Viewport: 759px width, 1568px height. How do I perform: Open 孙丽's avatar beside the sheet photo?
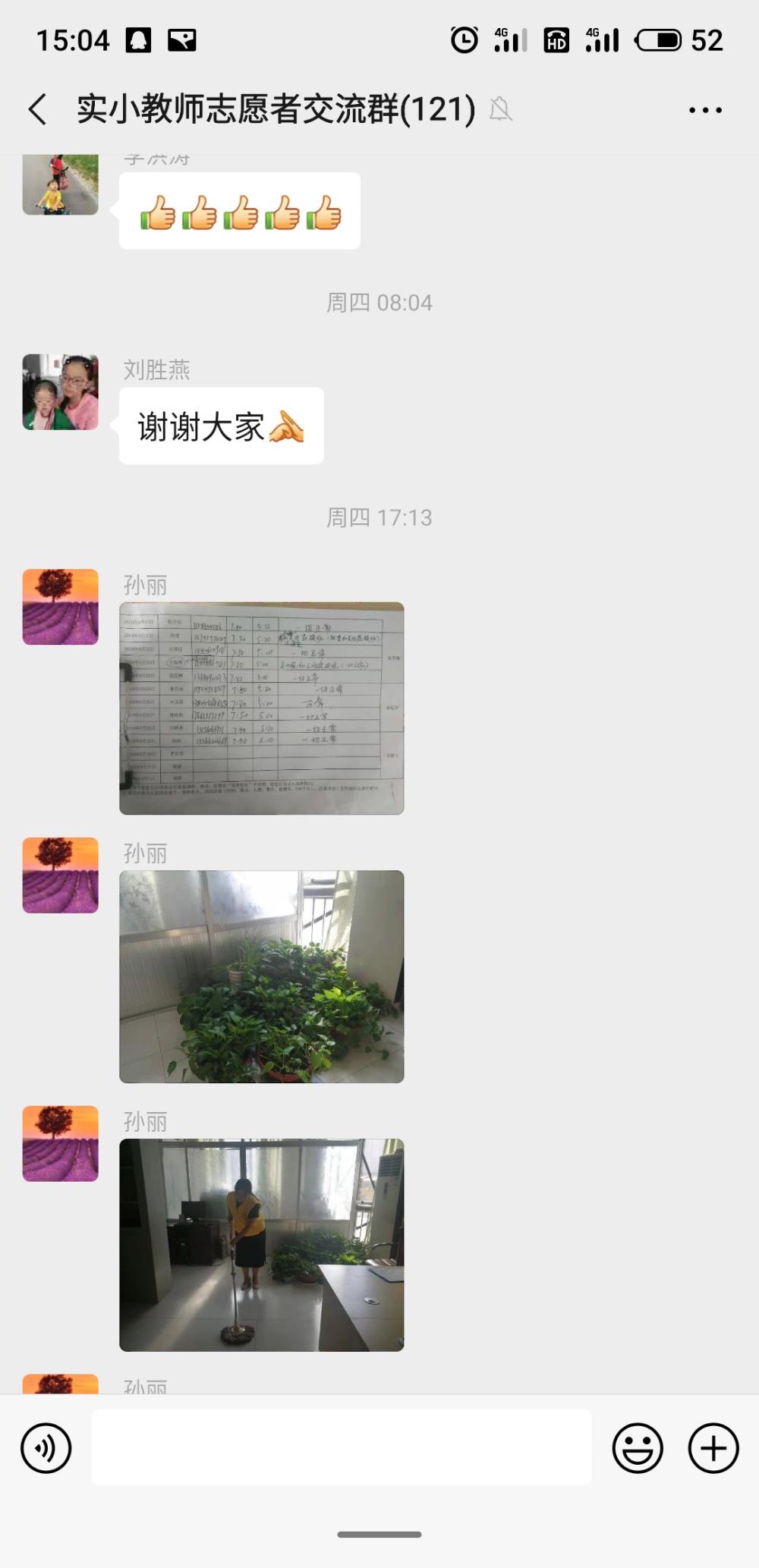click(61, 607)
